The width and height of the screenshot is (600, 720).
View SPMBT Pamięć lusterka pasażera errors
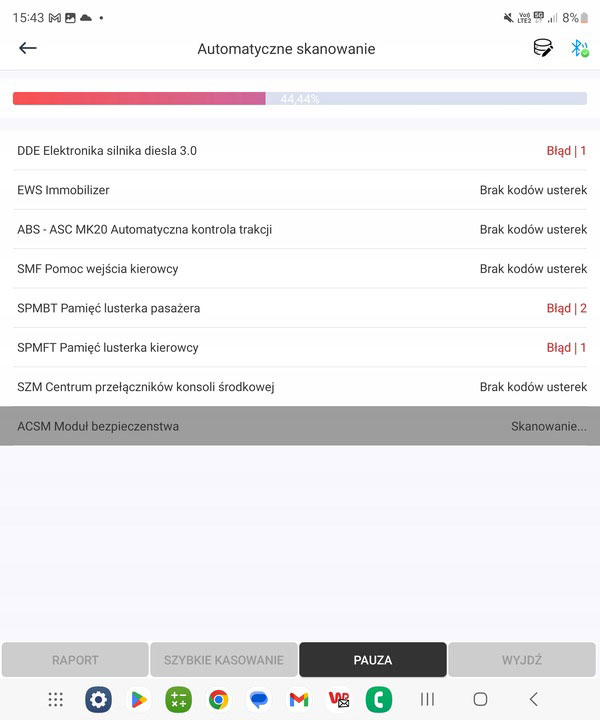coord(300,308)
